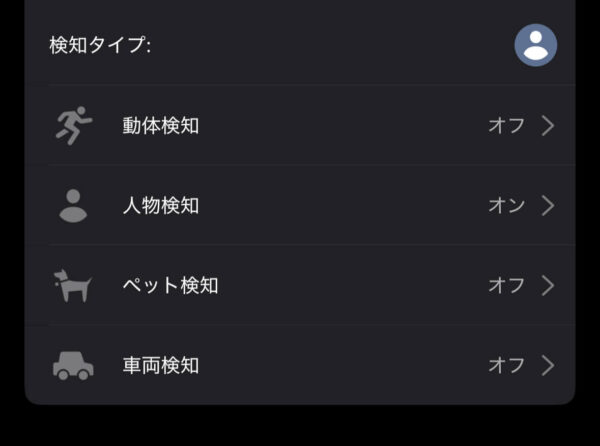Open 人物検知 person detection settings

coord(300,206)
